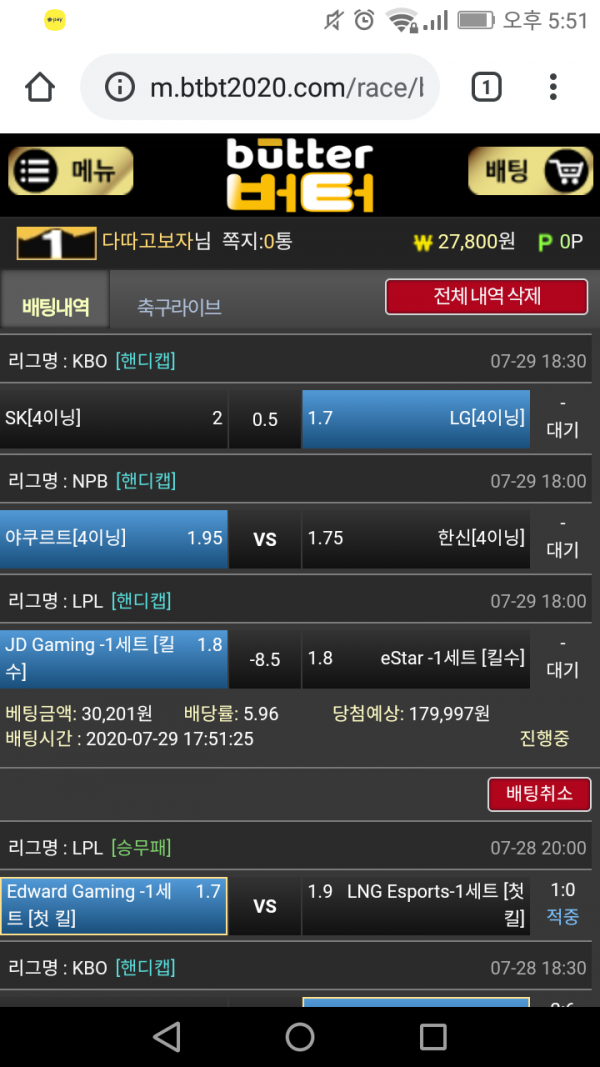Viewport: 600px width, 1067px height.
Task: Open the 배팅 cart button
Action: click(x=530, y=171)
